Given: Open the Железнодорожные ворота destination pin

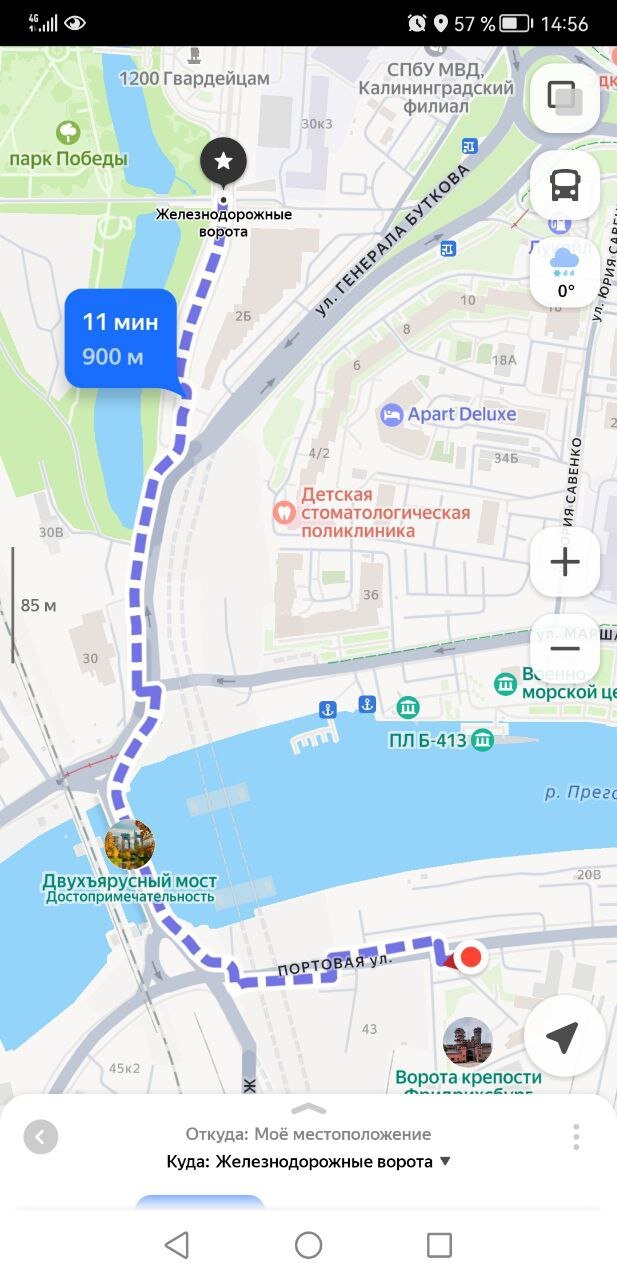Looking at the screenshot, I should [x=223, y=160].
